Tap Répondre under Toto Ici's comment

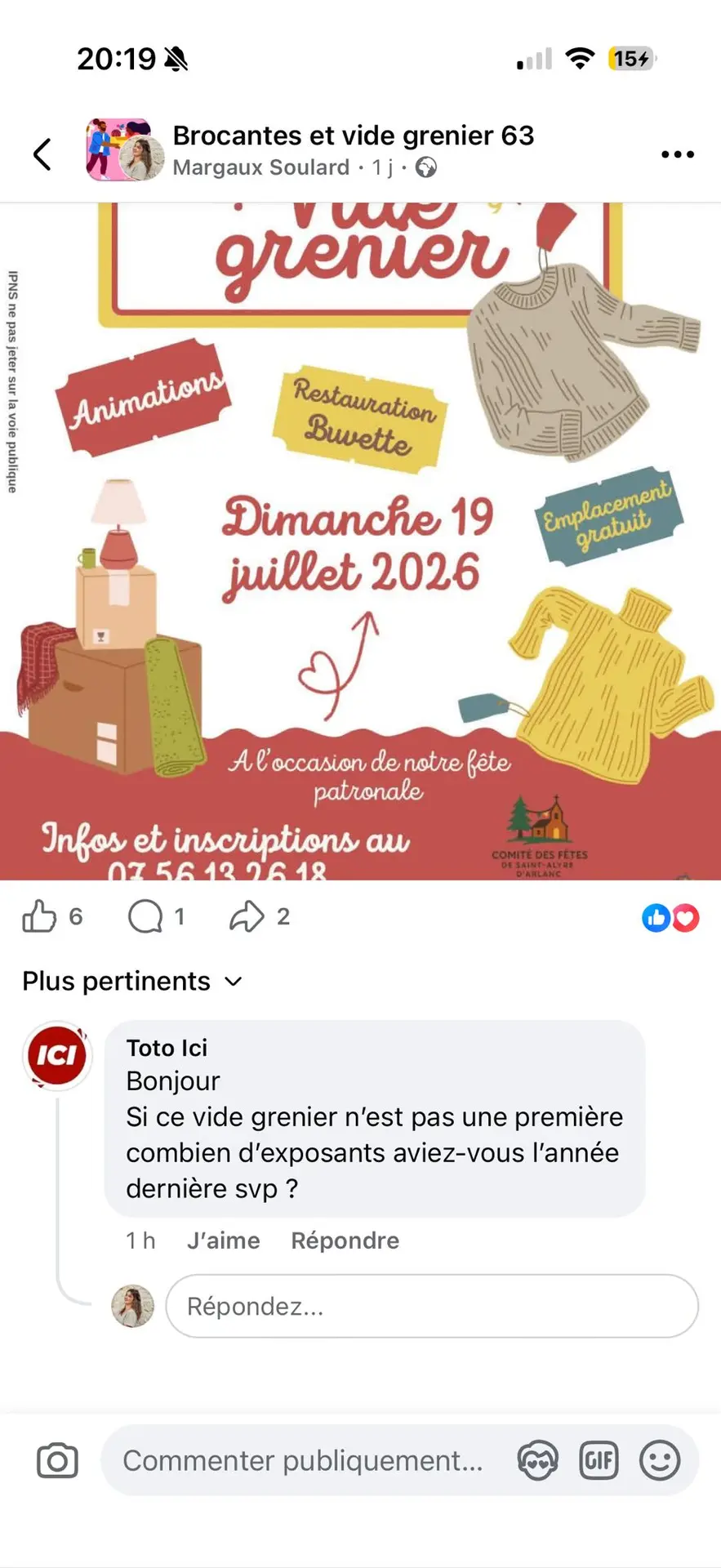pos(345,1241)
